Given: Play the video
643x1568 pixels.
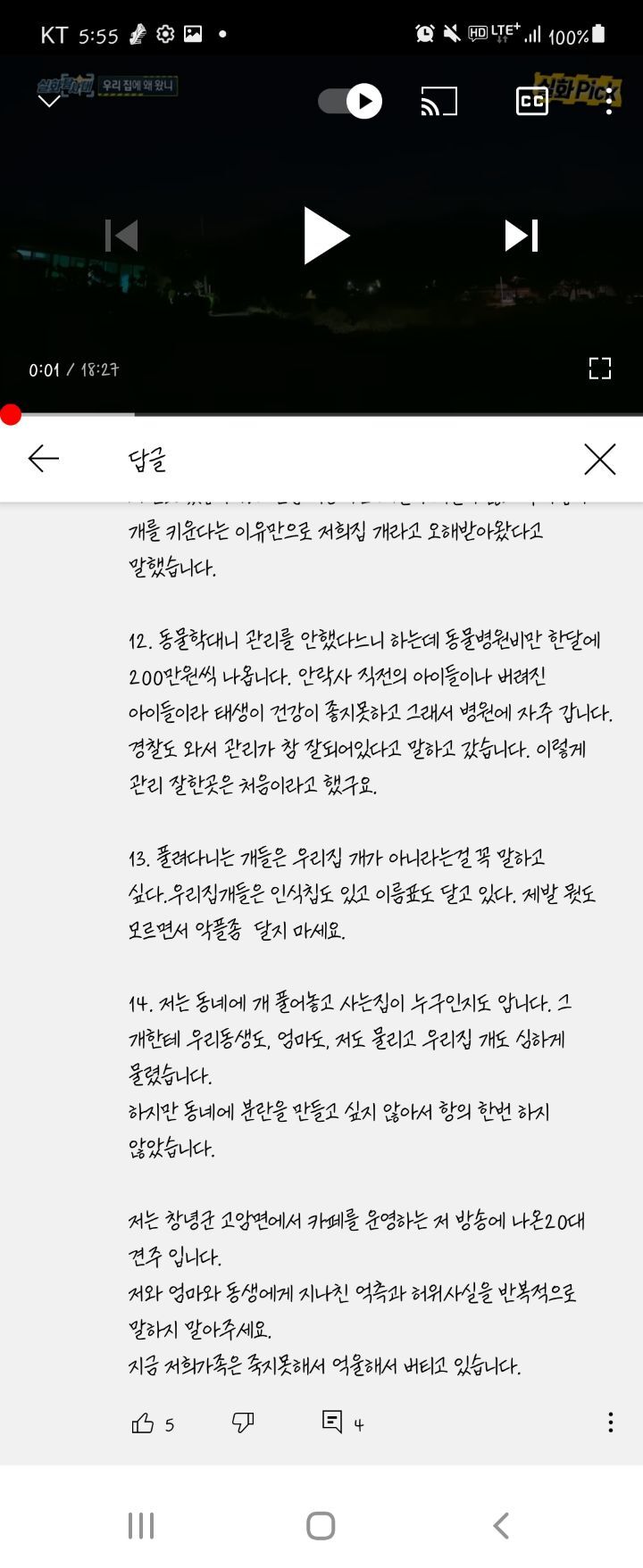Looking at the screenshot, I should pos(326,236).
